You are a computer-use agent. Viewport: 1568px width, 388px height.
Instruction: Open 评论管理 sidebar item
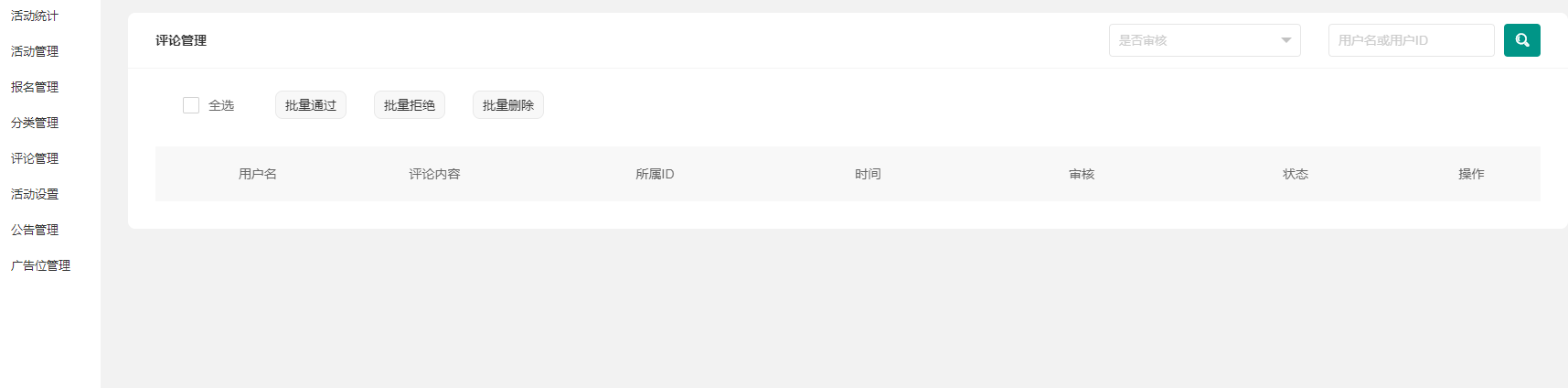35,158
